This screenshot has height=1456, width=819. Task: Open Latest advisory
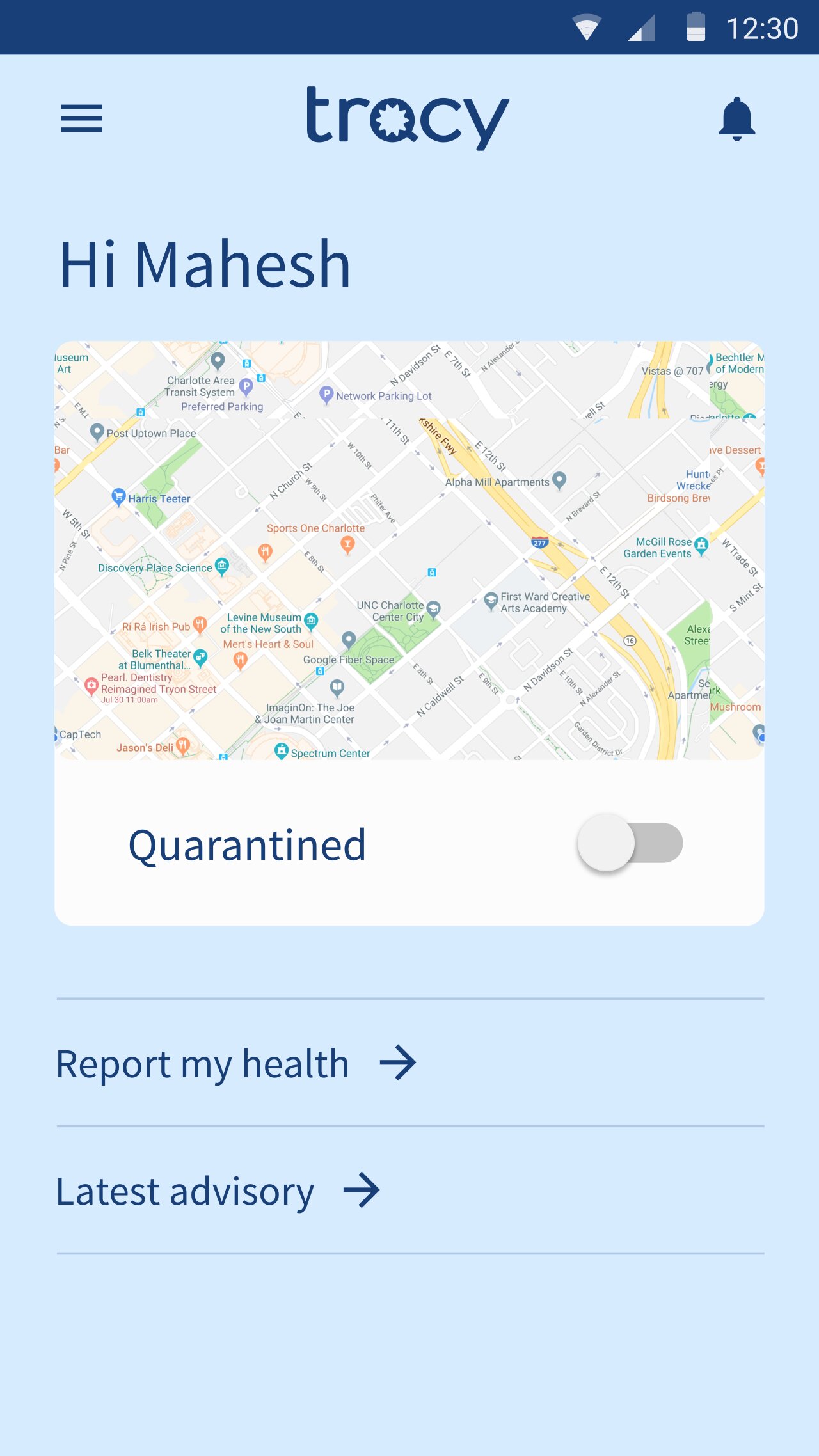(184, 1191)
